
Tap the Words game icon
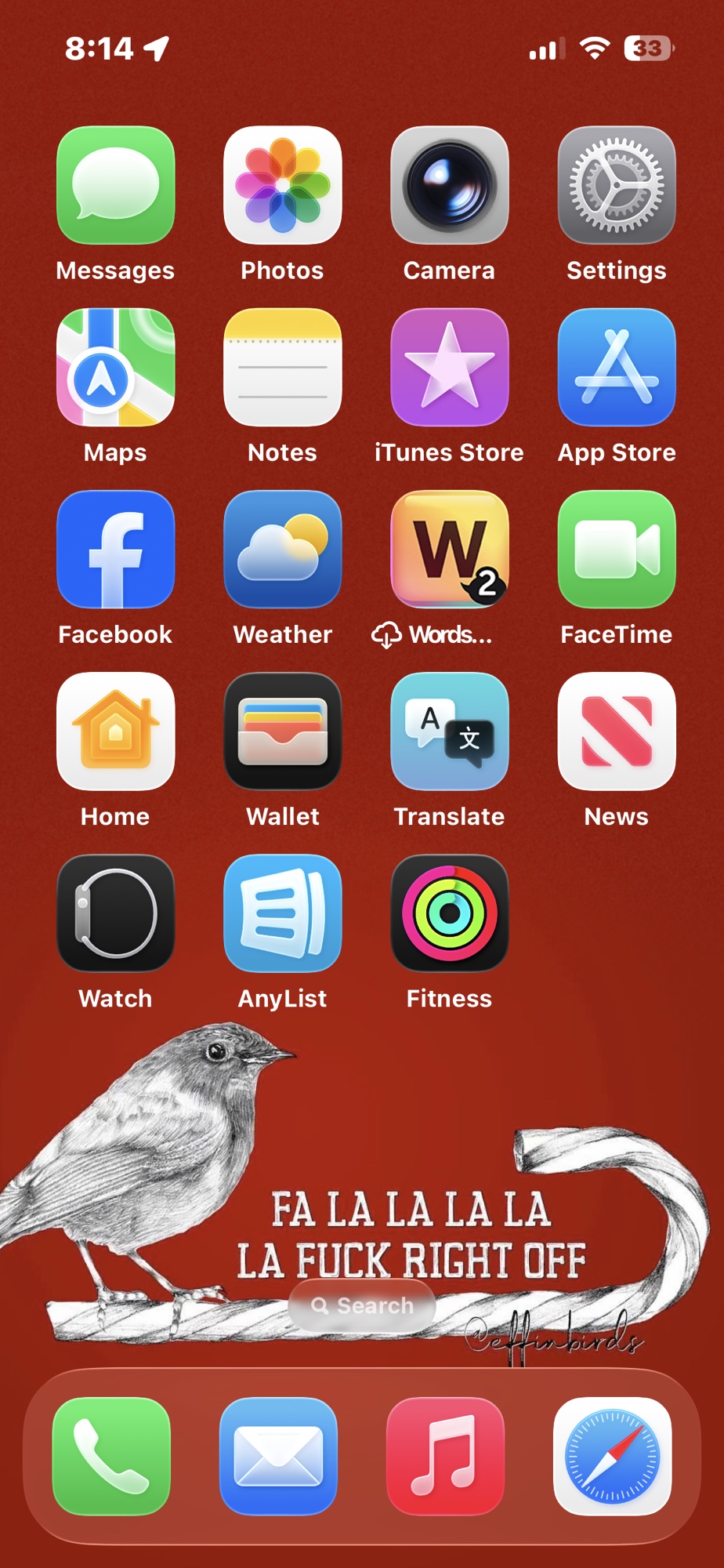[449, 550]
